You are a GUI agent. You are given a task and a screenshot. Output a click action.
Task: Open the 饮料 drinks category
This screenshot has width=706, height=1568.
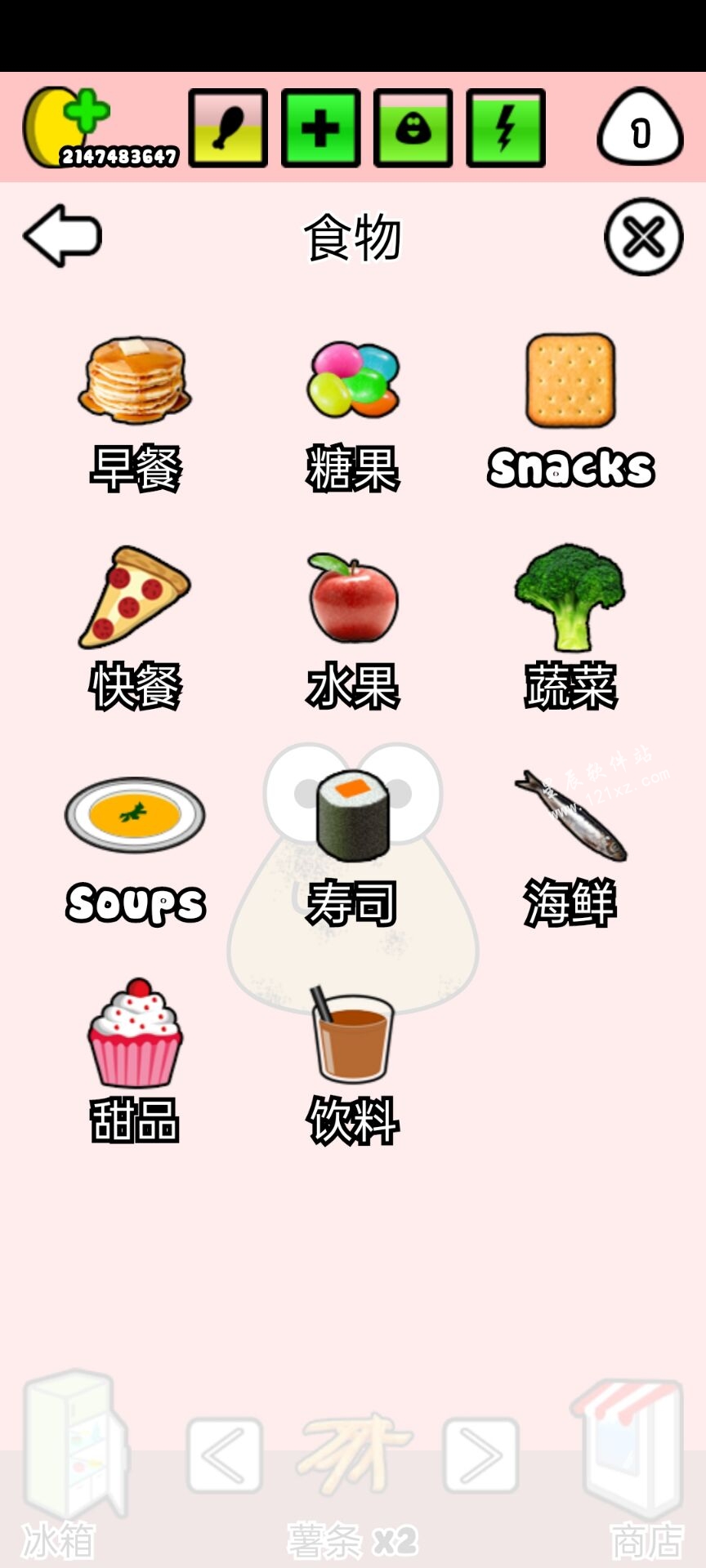pos(353,1062)
